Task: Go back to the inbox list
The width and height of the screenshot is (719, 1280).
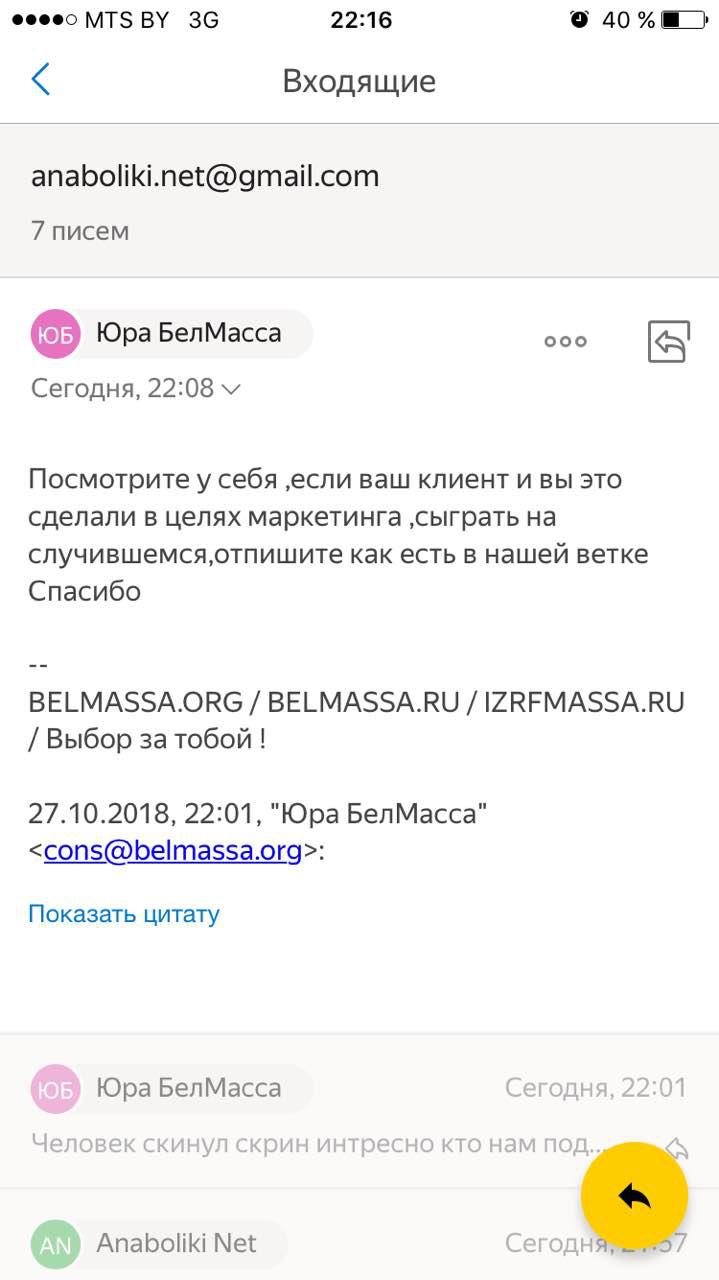Action: coord(41,80)
